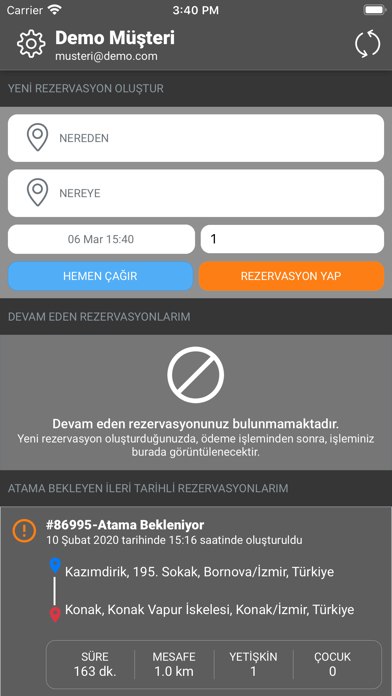Choose a destination in the NEREYE field
Image resolution: width=392 pixels, height=696 pixels.
tap(196, 193)
